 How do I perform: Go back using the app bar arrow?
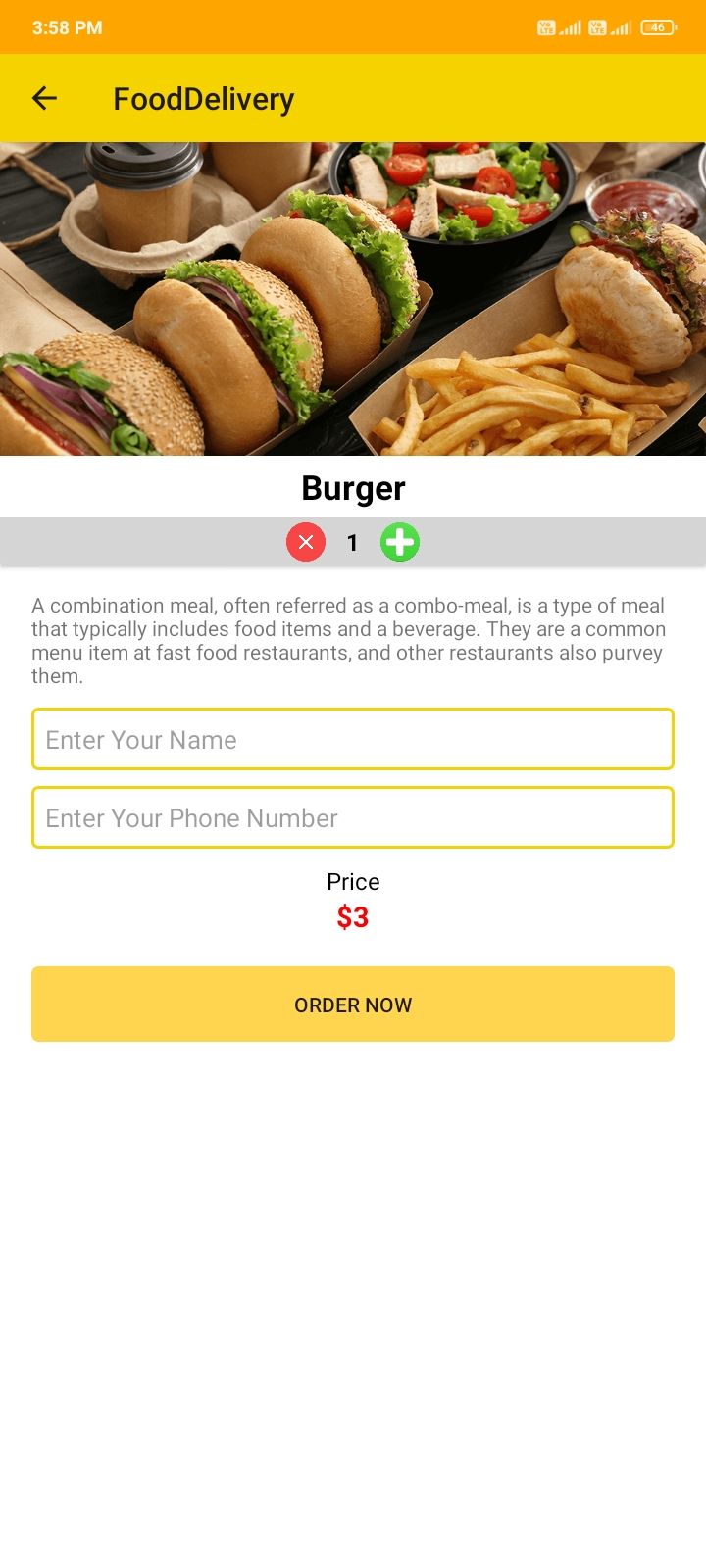44,98
